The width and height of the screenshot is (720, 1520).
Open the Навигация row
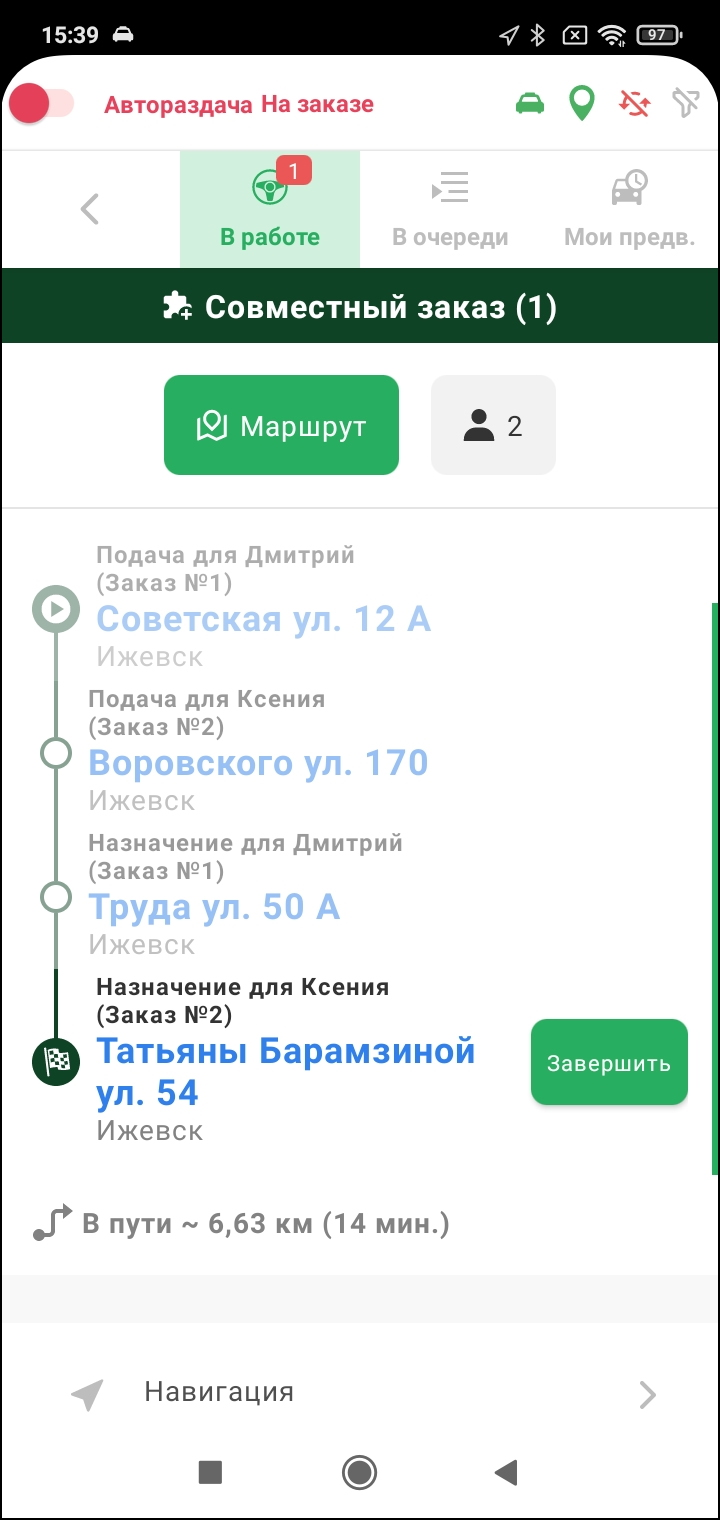click(x=360, y=1392)
